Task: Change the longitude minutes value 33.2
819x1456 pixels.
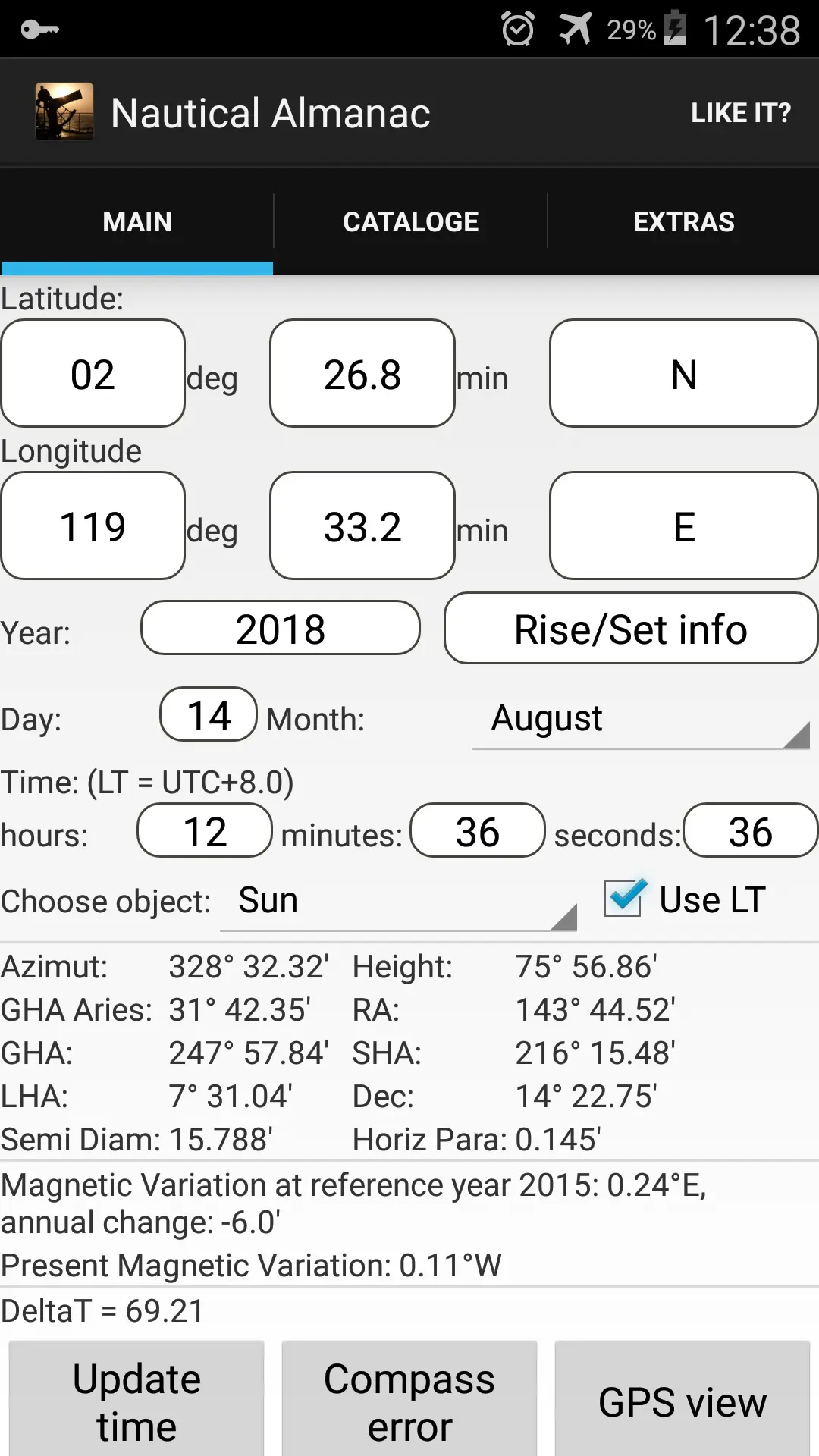Action: tap(362, 526)
